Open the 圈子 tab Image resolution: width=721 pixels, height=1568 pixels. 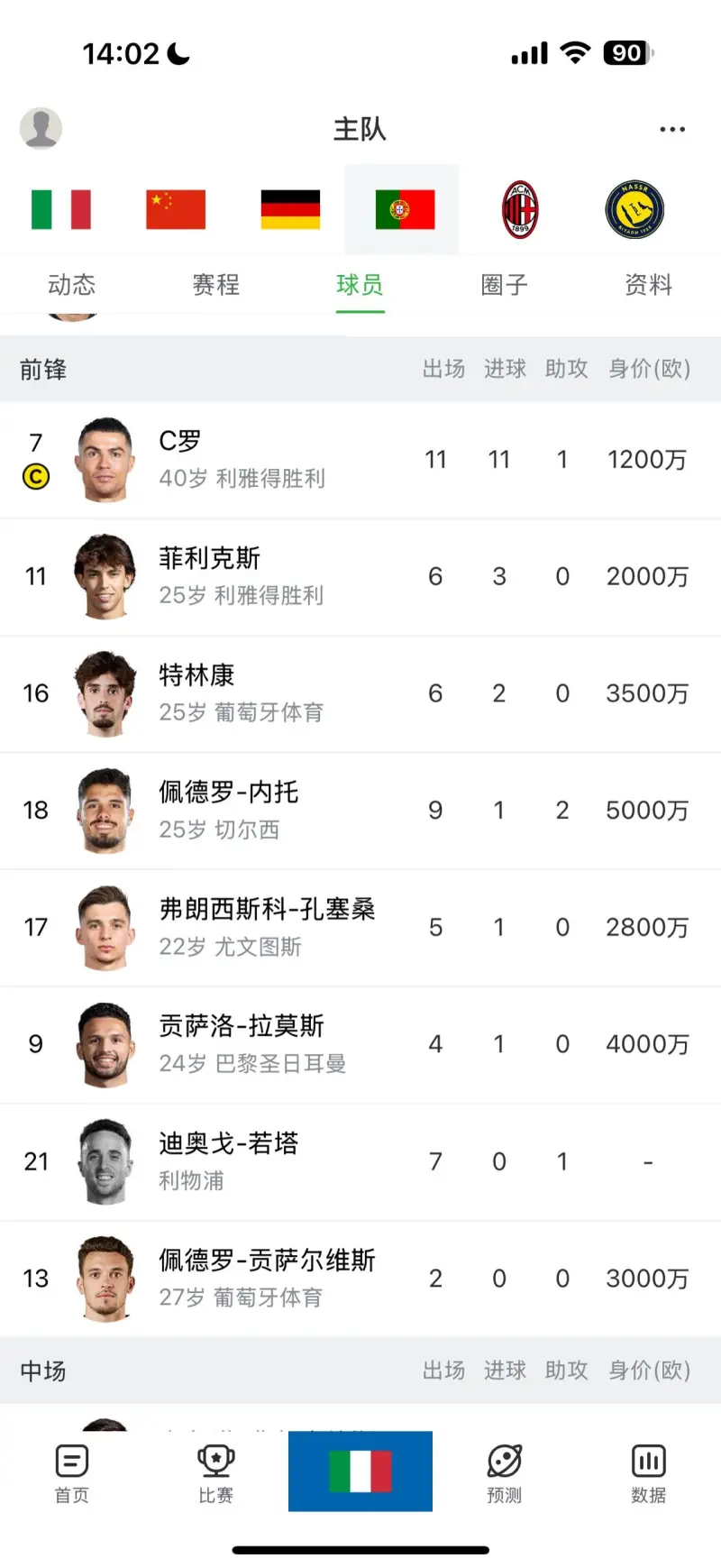(x=504, y=285)
